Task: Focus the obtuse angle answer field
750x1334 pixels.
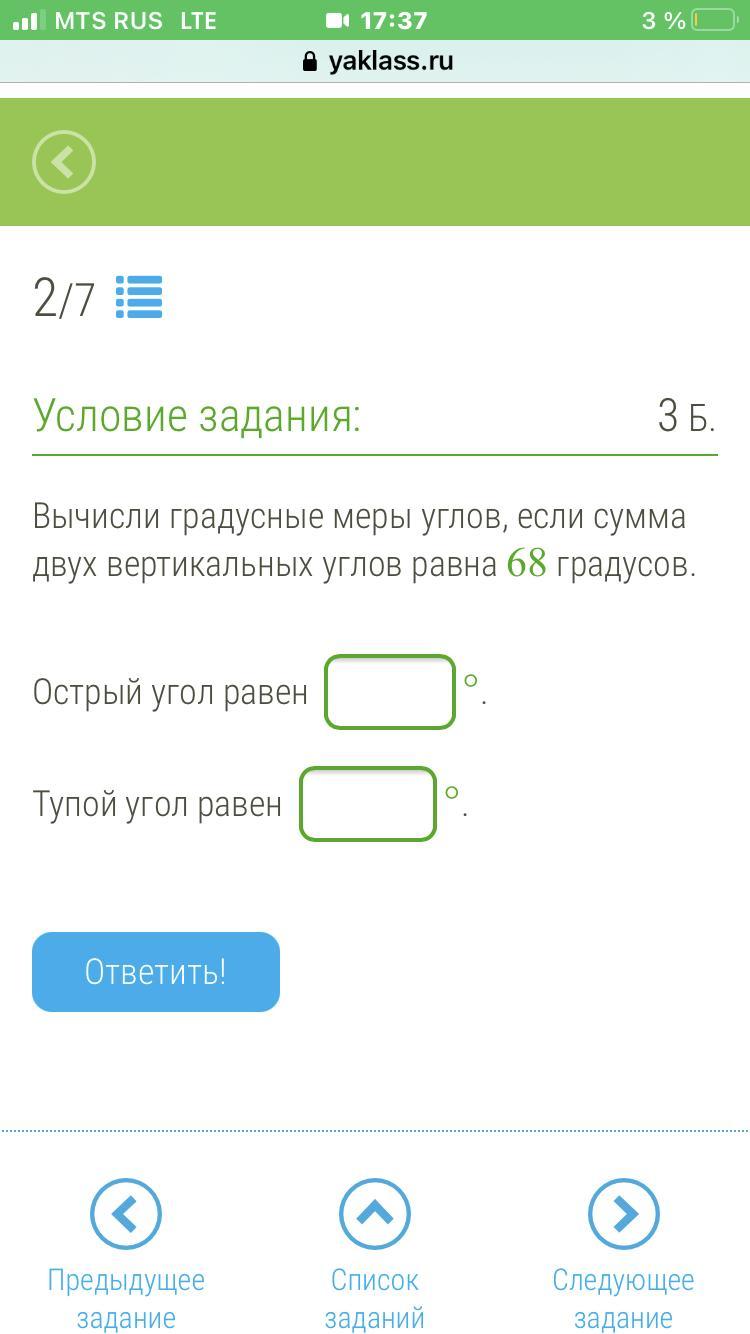Action: pyautogui.click(x=368, y=803)
